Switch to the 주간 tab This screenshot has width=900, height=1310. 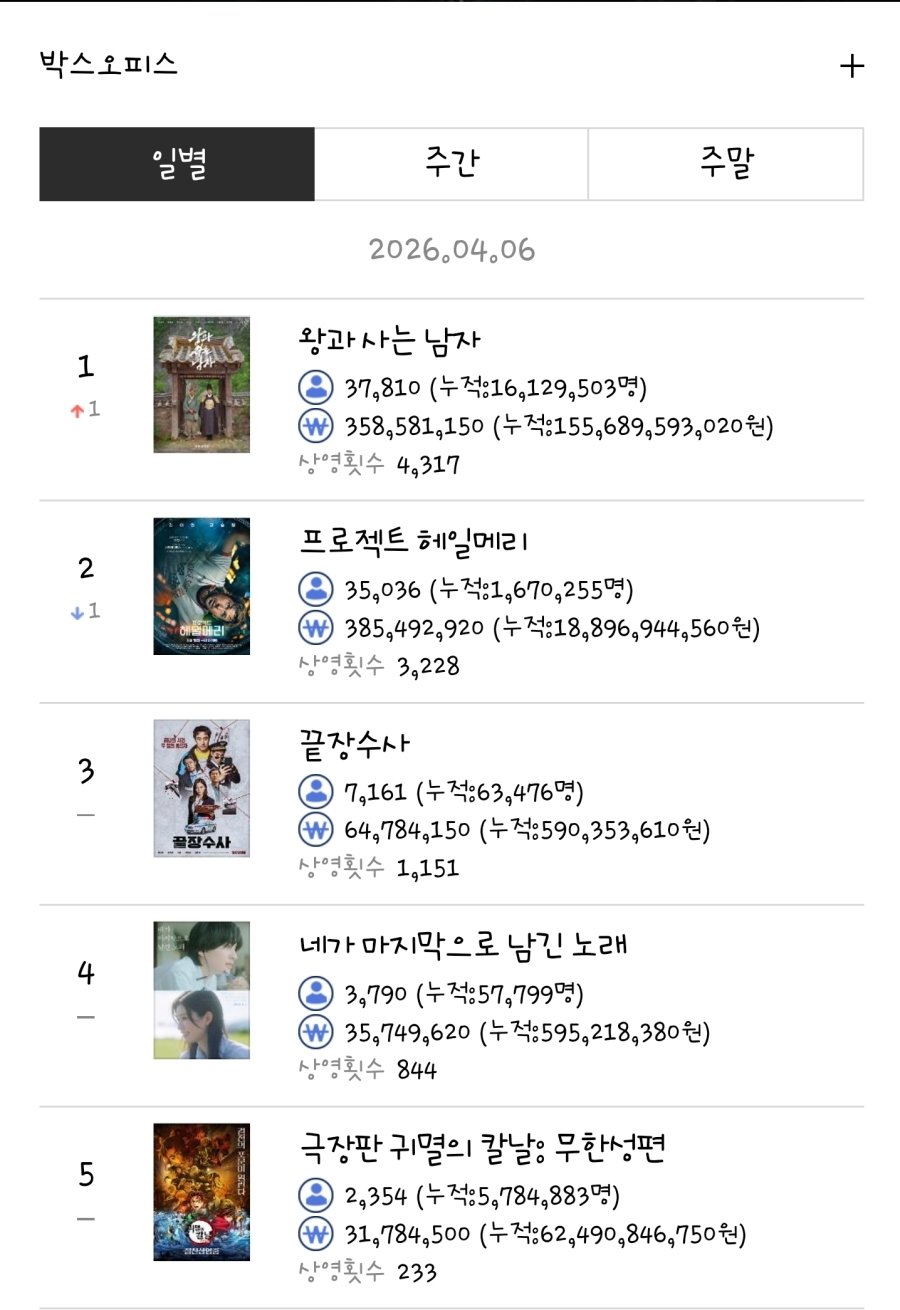point(451,164)
